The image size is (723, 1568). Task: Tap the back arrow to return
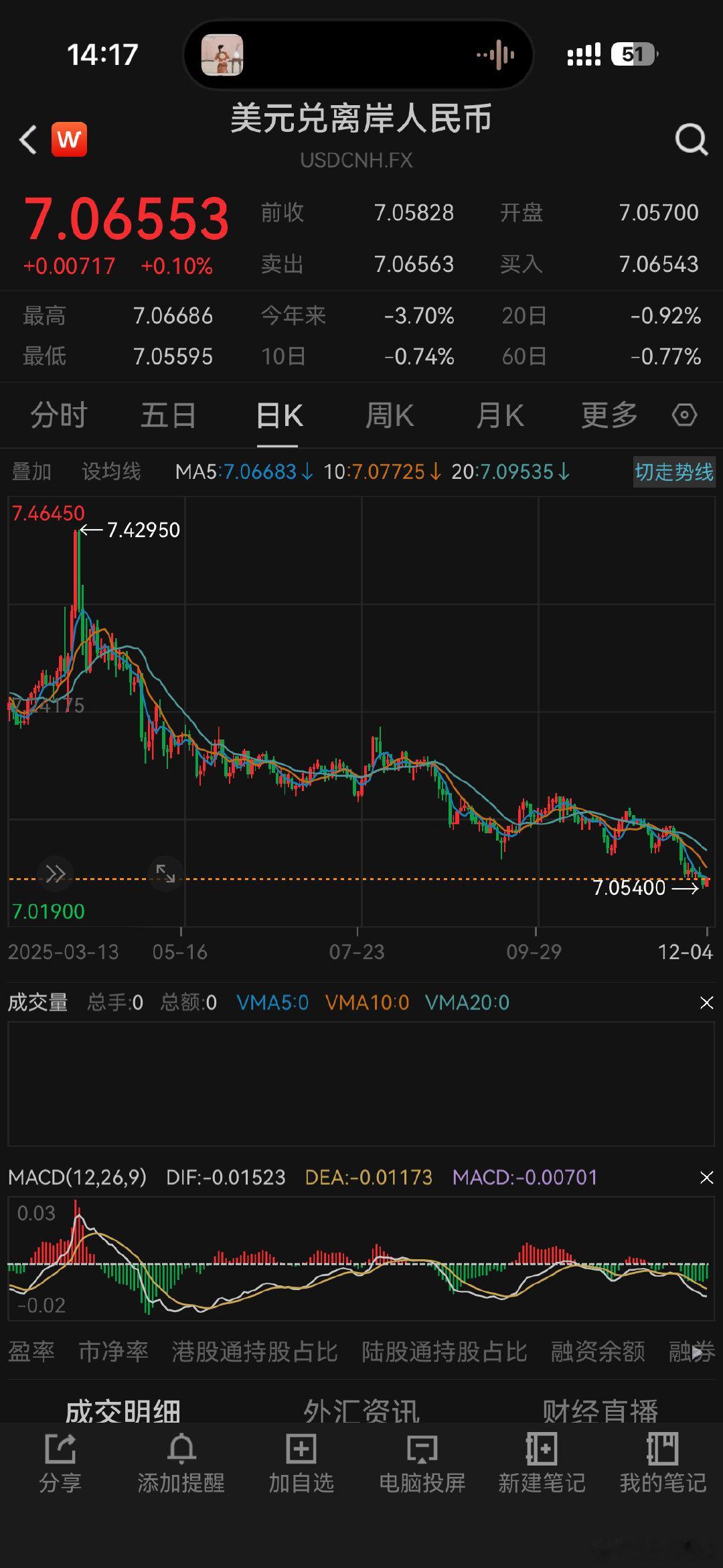tap(26, 139)
